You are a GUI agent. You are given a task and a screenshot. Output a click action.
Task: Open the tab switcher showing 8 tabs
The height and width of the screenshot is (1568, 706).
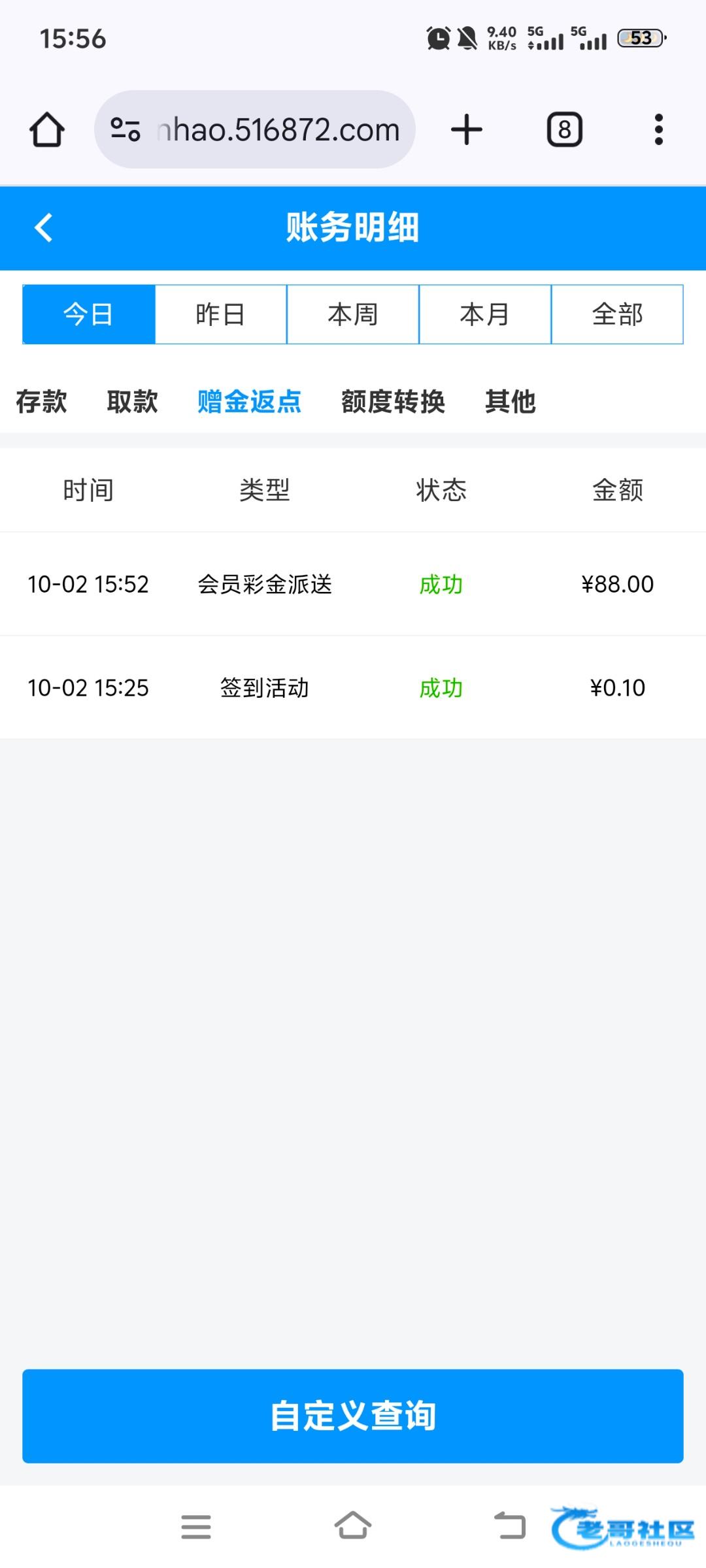564,129
